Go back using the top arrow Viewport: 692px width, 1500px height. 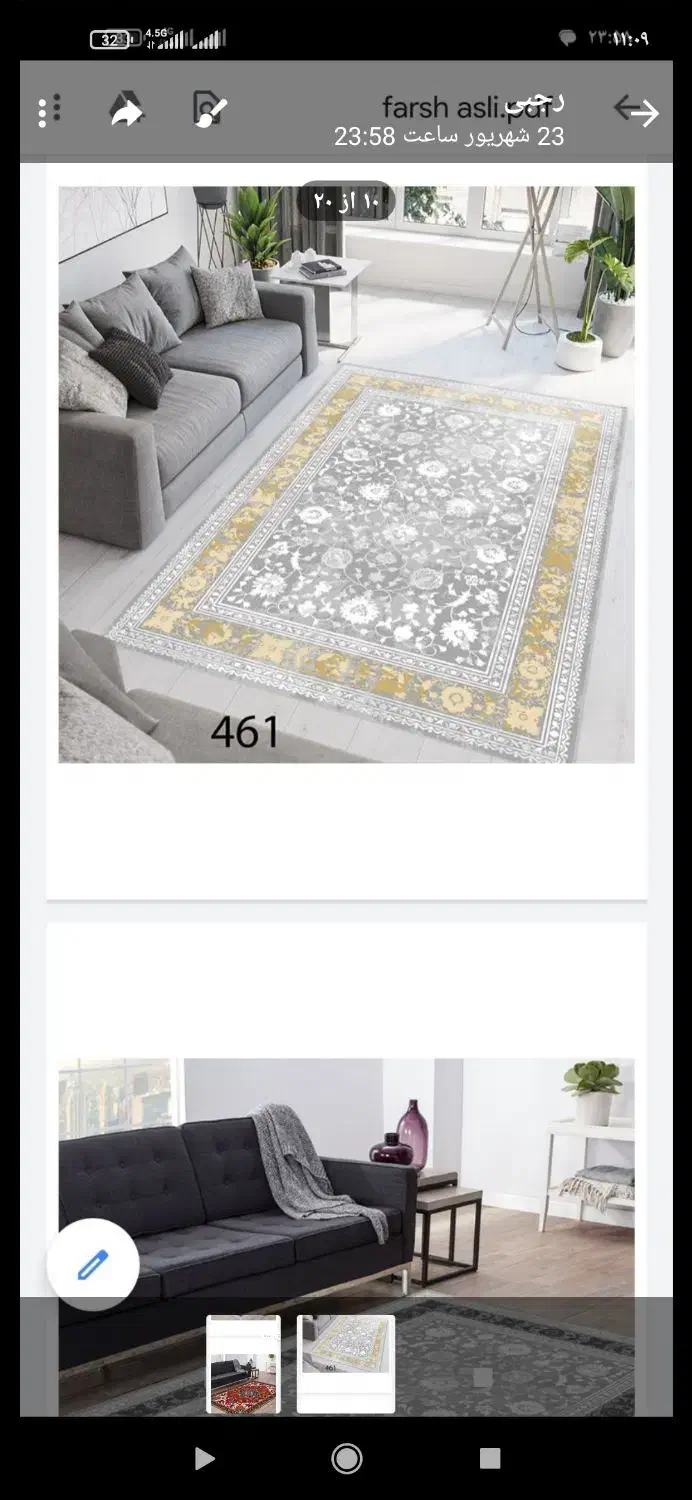coord(636,111)
